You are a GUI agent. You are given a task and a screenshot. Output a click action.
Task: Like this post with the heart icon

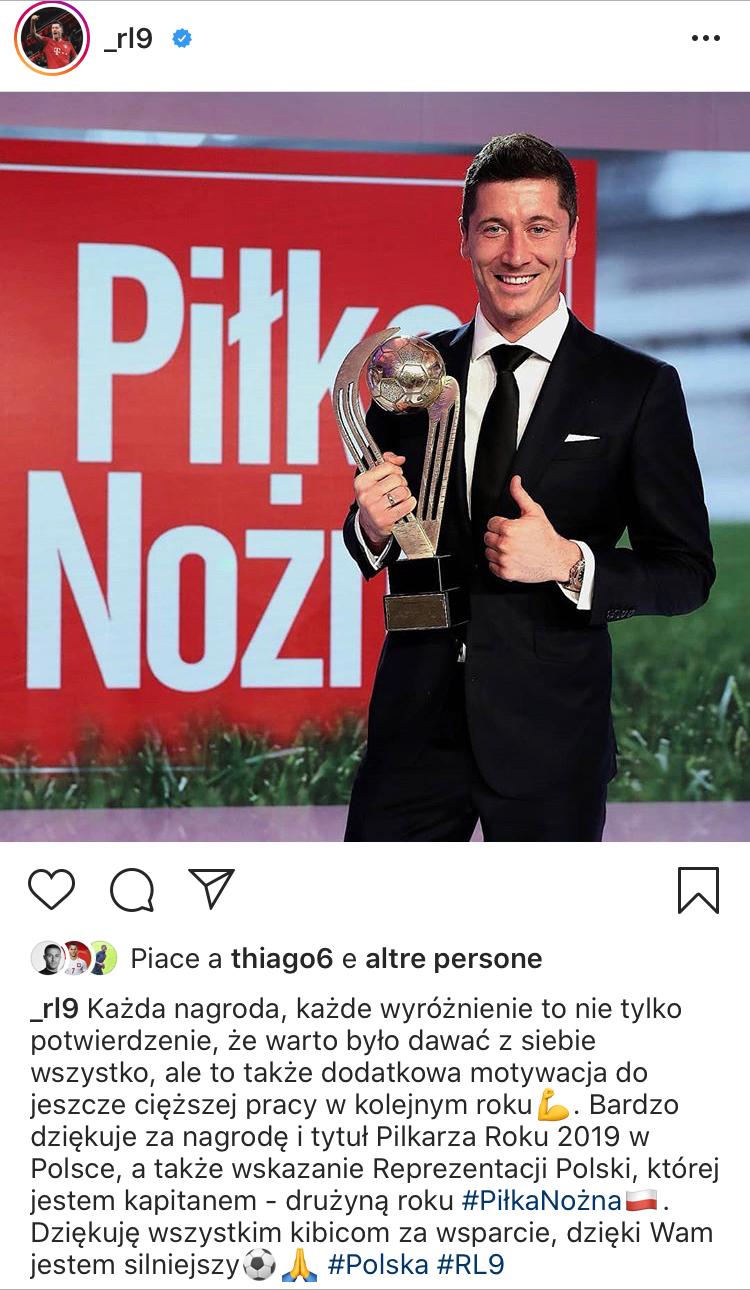coord(51,888)
